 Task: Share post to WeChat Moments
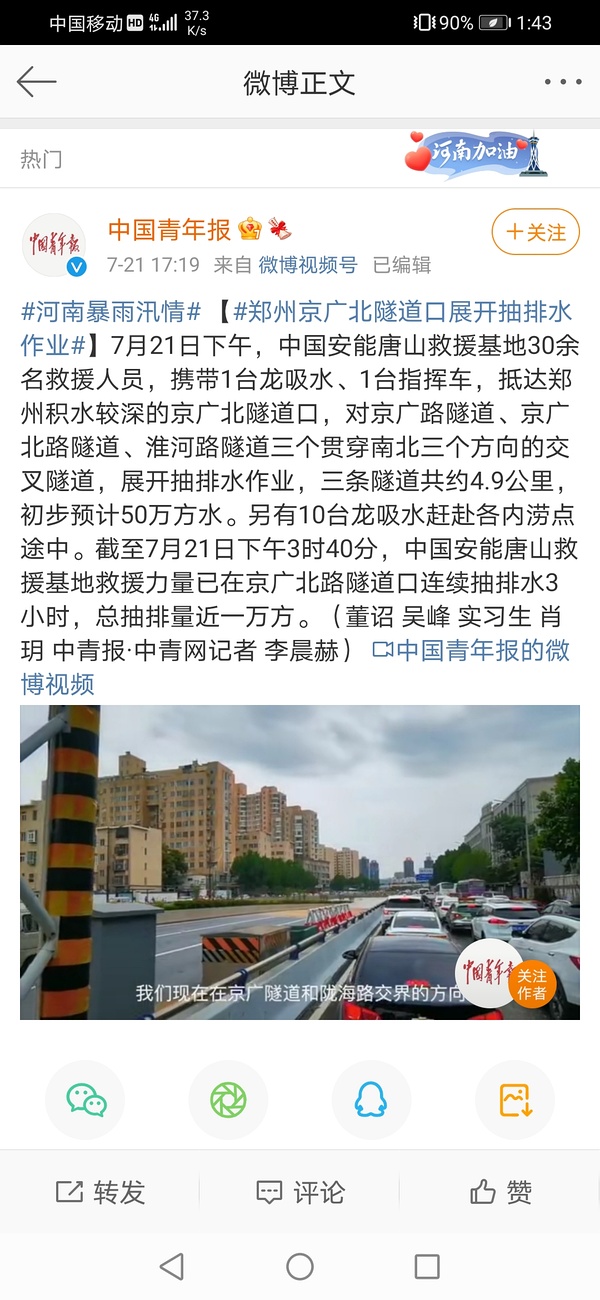coord(228,1100)
